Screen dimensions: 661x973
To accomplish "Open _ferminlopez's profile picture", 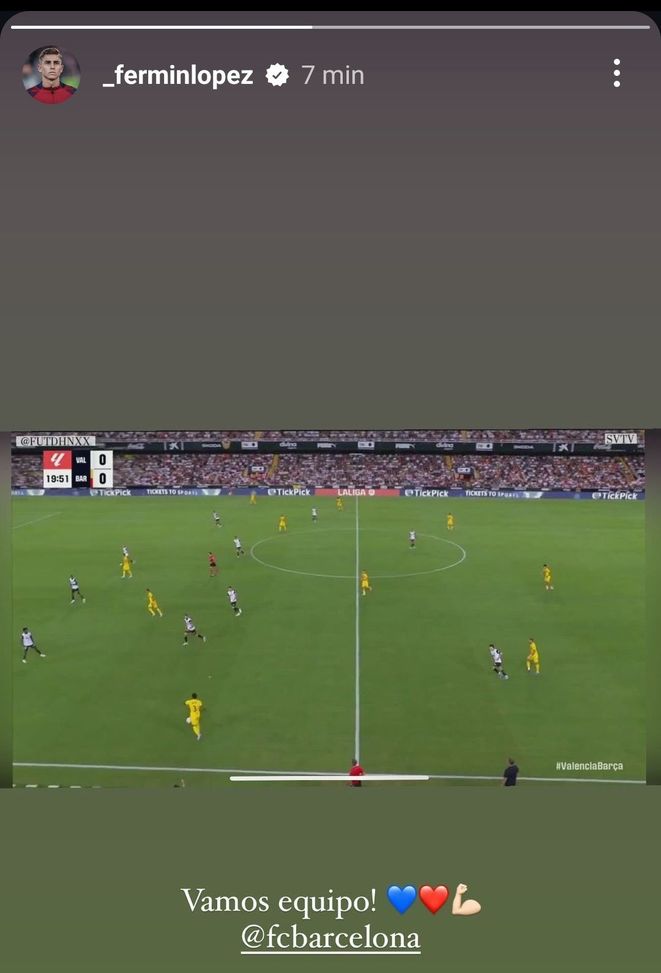I will (x=51, y=75).
